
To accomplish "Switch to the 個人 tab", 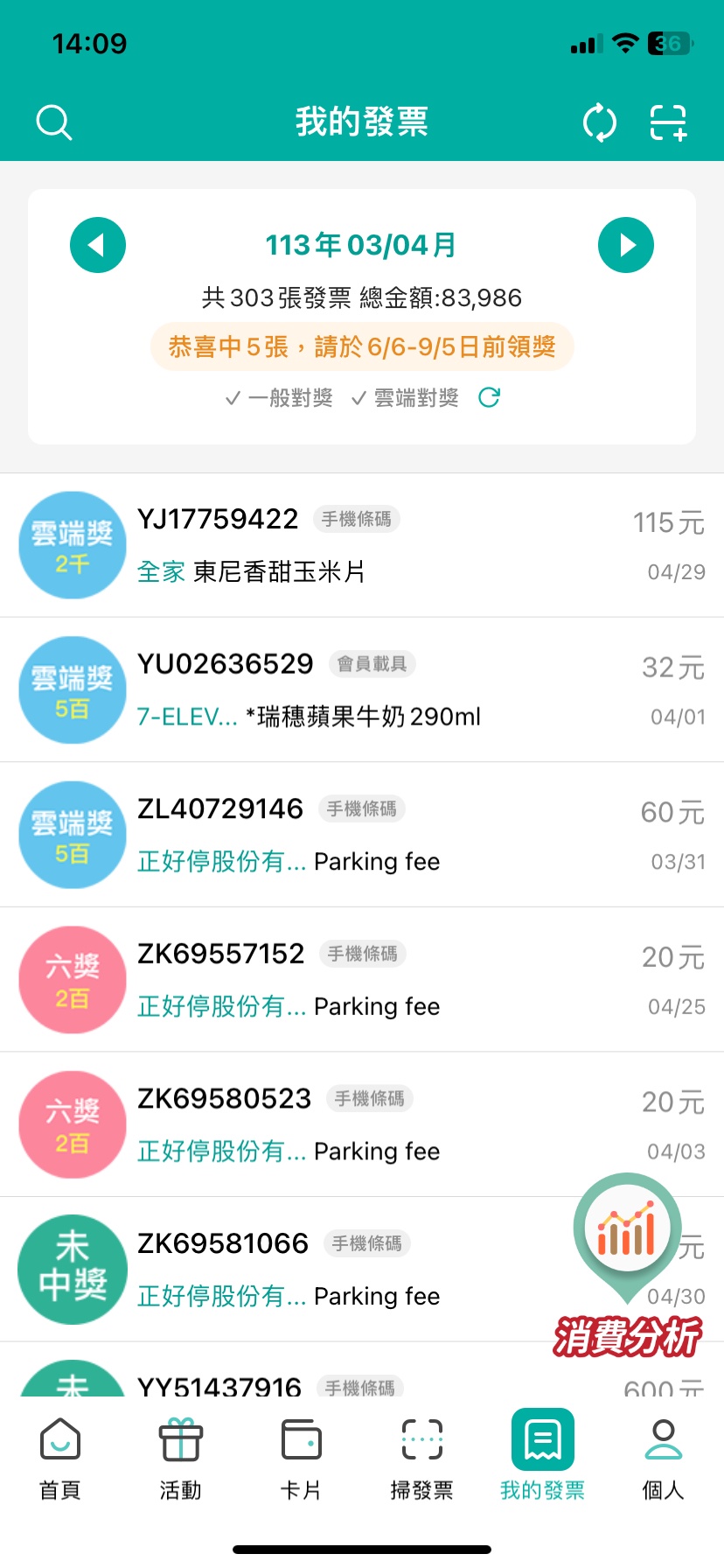I will (664, 1454).
